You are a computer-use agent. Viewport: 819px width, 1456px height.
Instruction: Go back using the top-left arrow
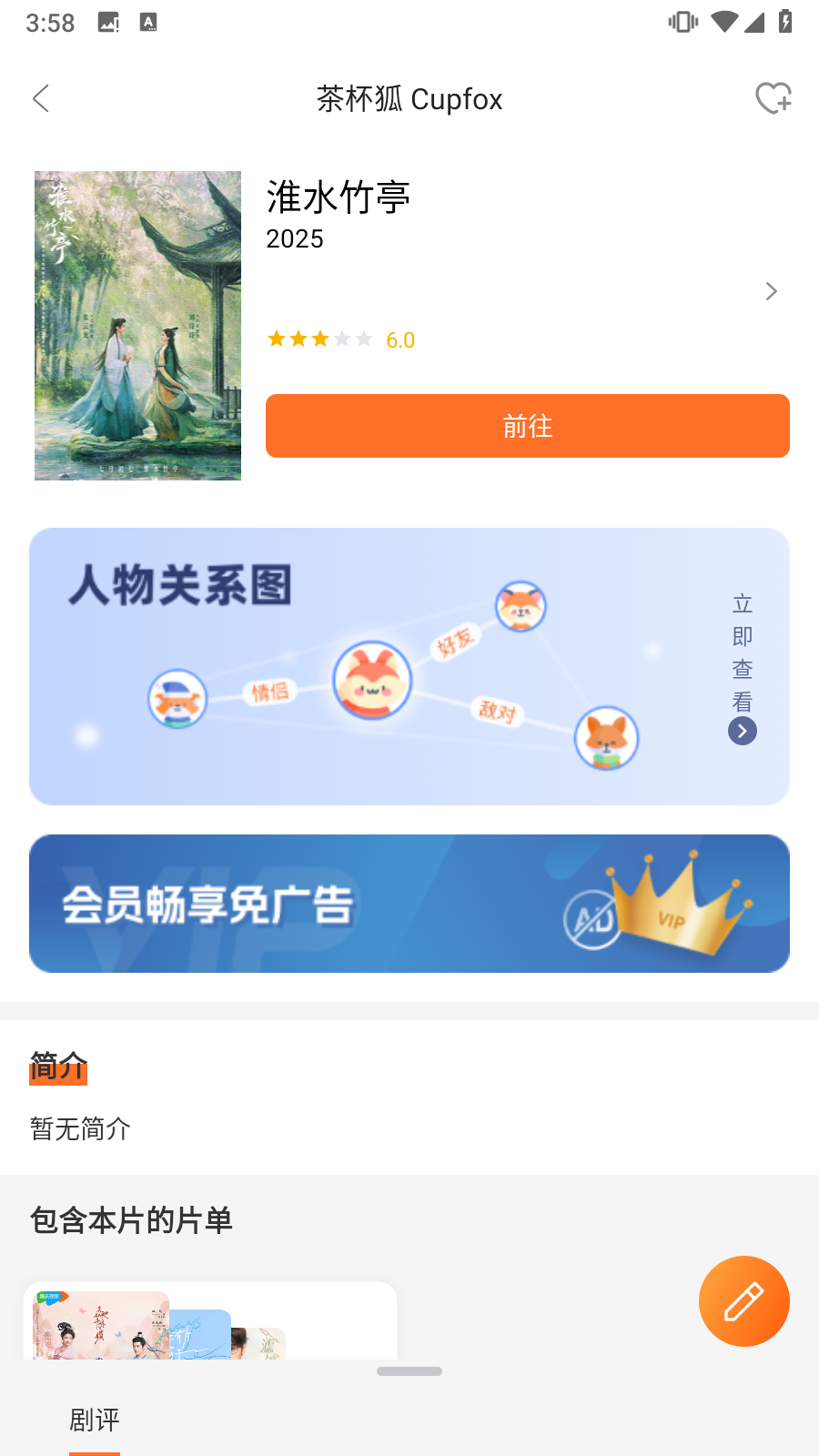coord(41,98)
